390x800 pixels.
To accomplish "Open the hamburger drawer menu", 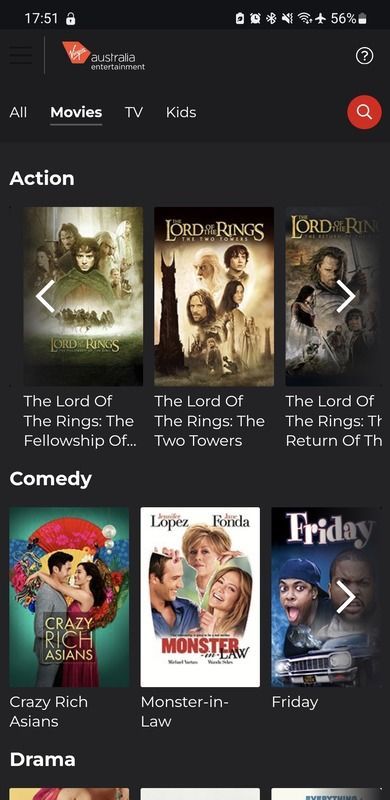I will click(20, 55).
